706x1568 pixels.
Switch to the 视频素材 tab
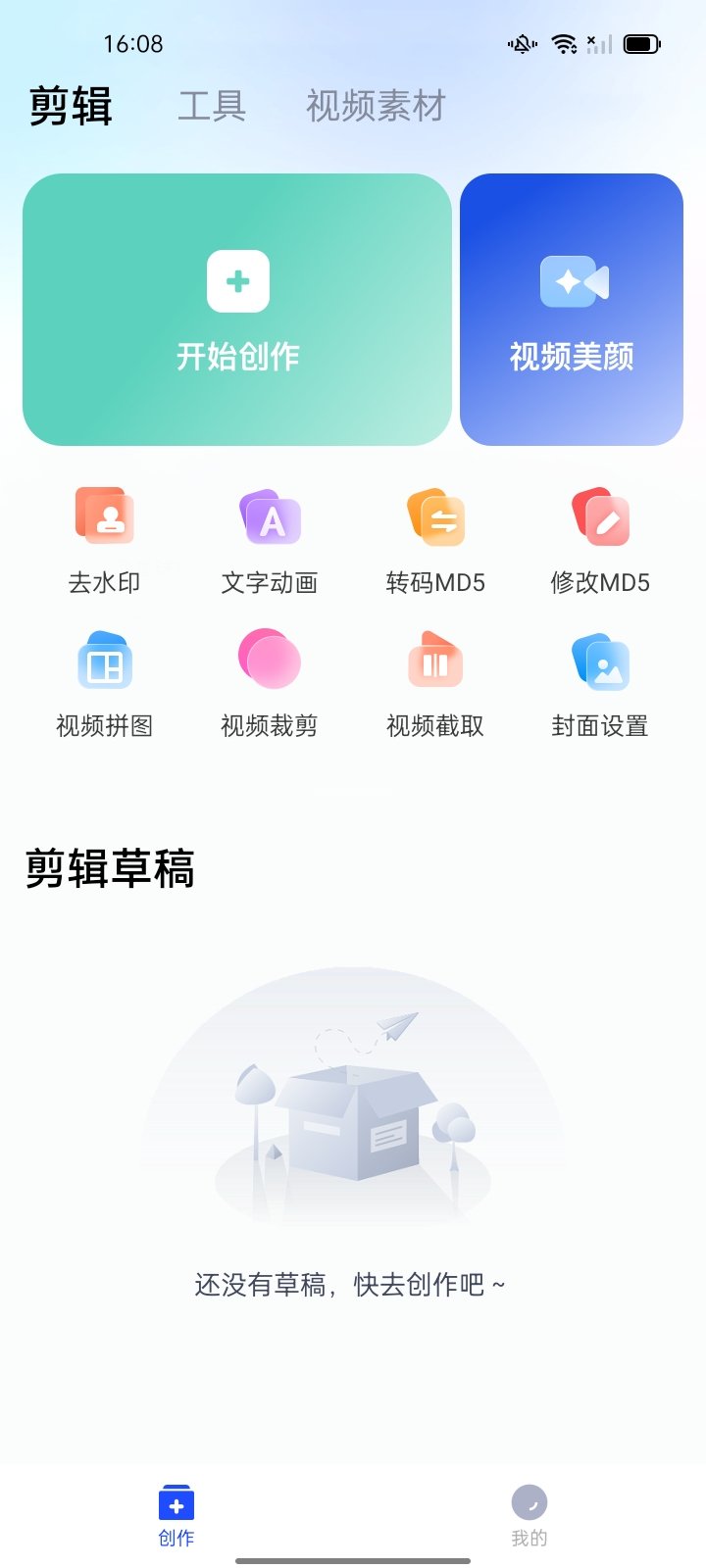[x=376, y=106]
